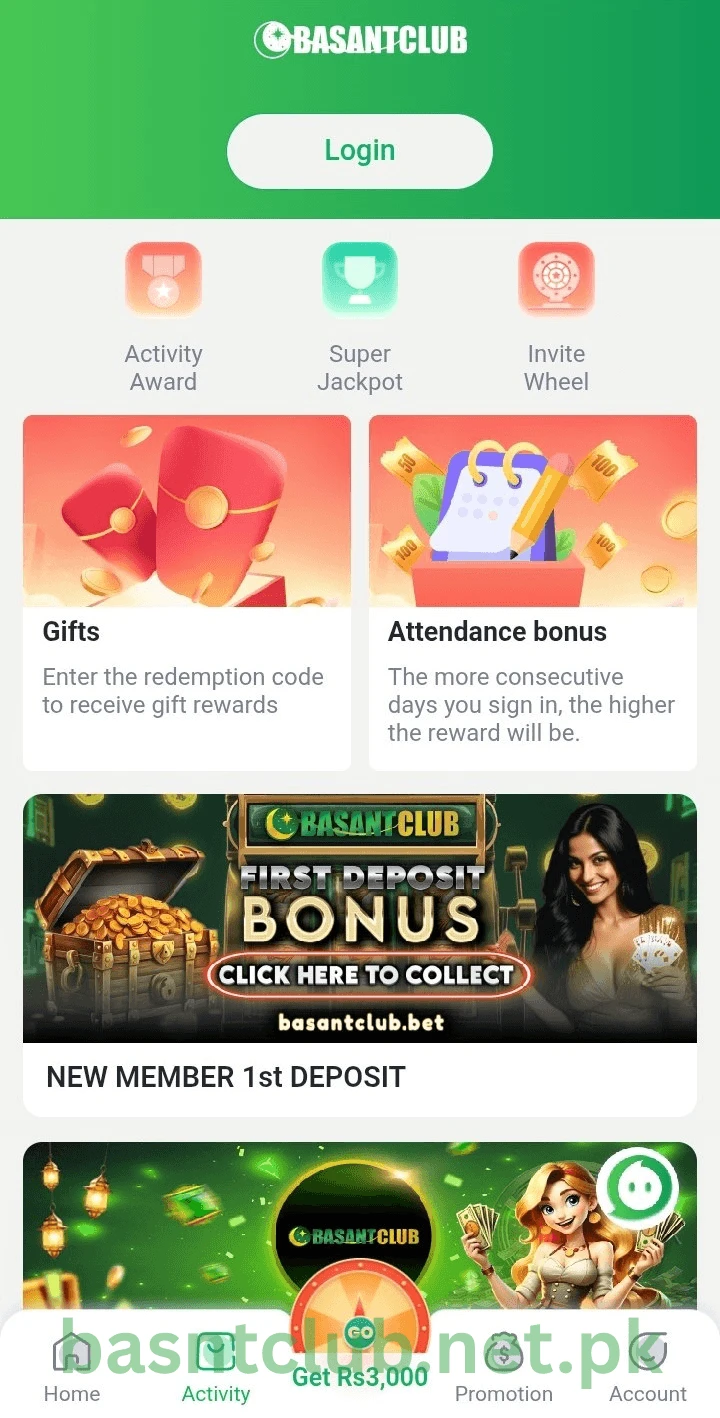Go to the Promotion tab
This screenshot has width=720, height=1418.
(x=504, y=1368)
